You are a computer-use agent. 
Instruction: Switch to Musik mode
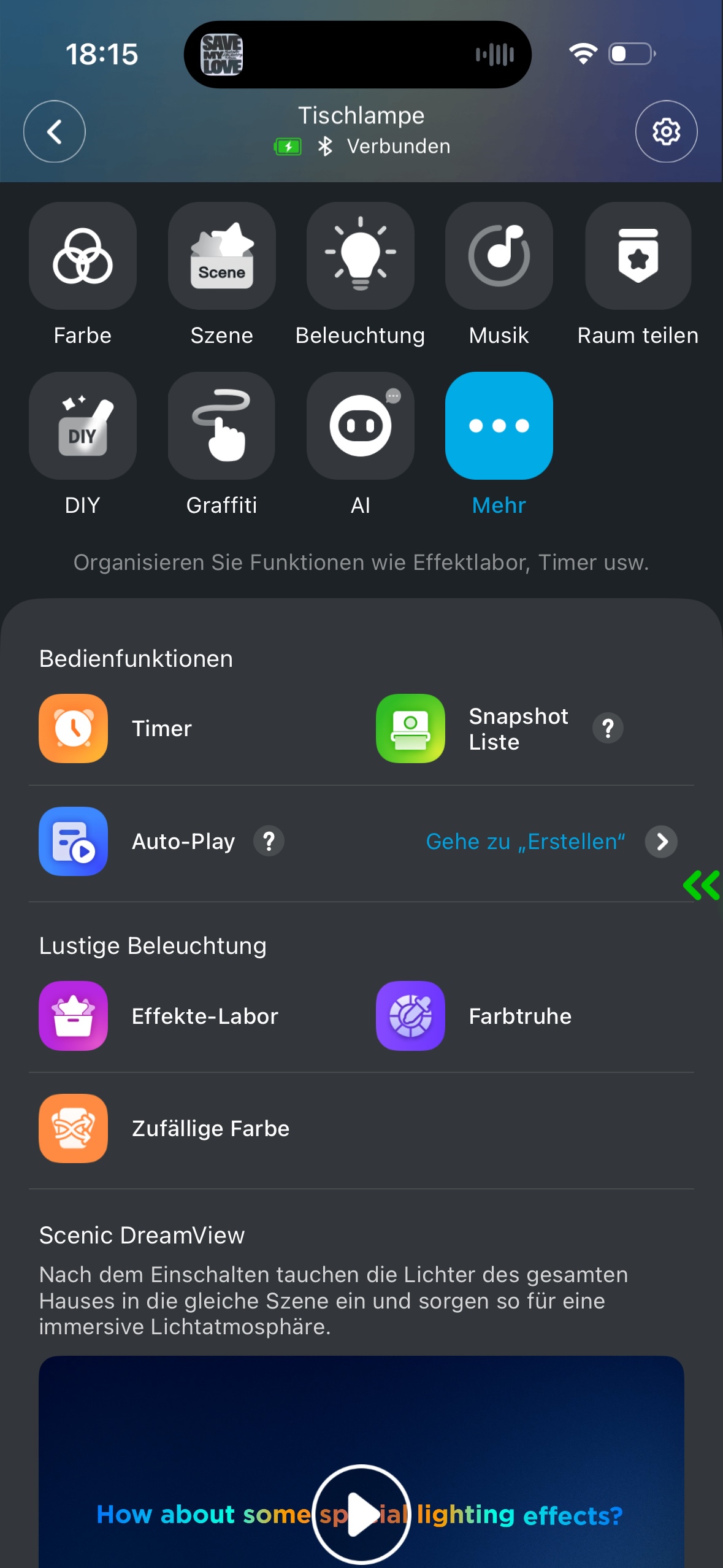(x=499, y=256)
